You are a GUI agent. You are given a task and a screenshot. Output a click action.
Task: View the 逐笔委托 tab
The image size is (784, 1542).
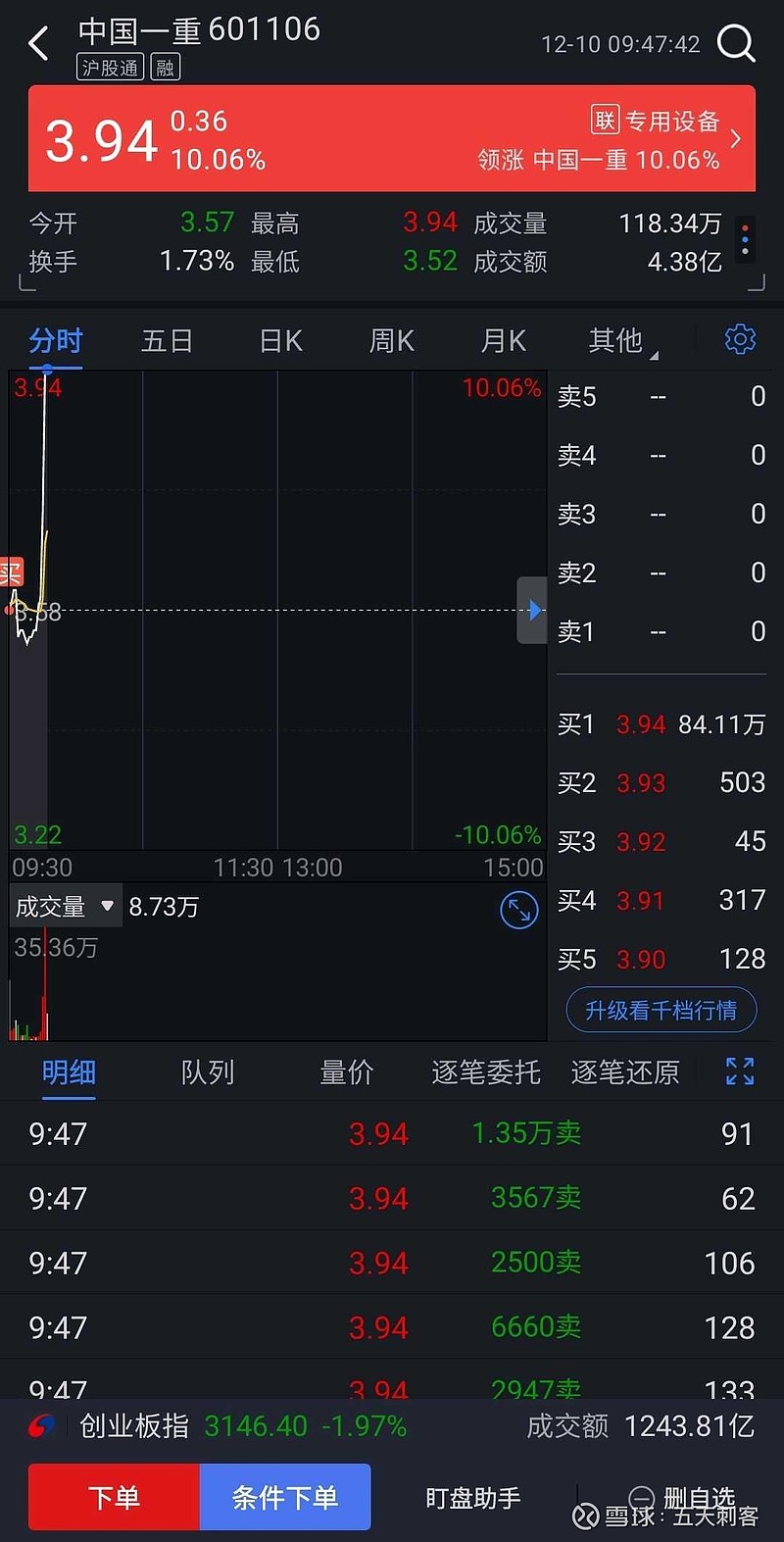click(x=486, y=1072)
